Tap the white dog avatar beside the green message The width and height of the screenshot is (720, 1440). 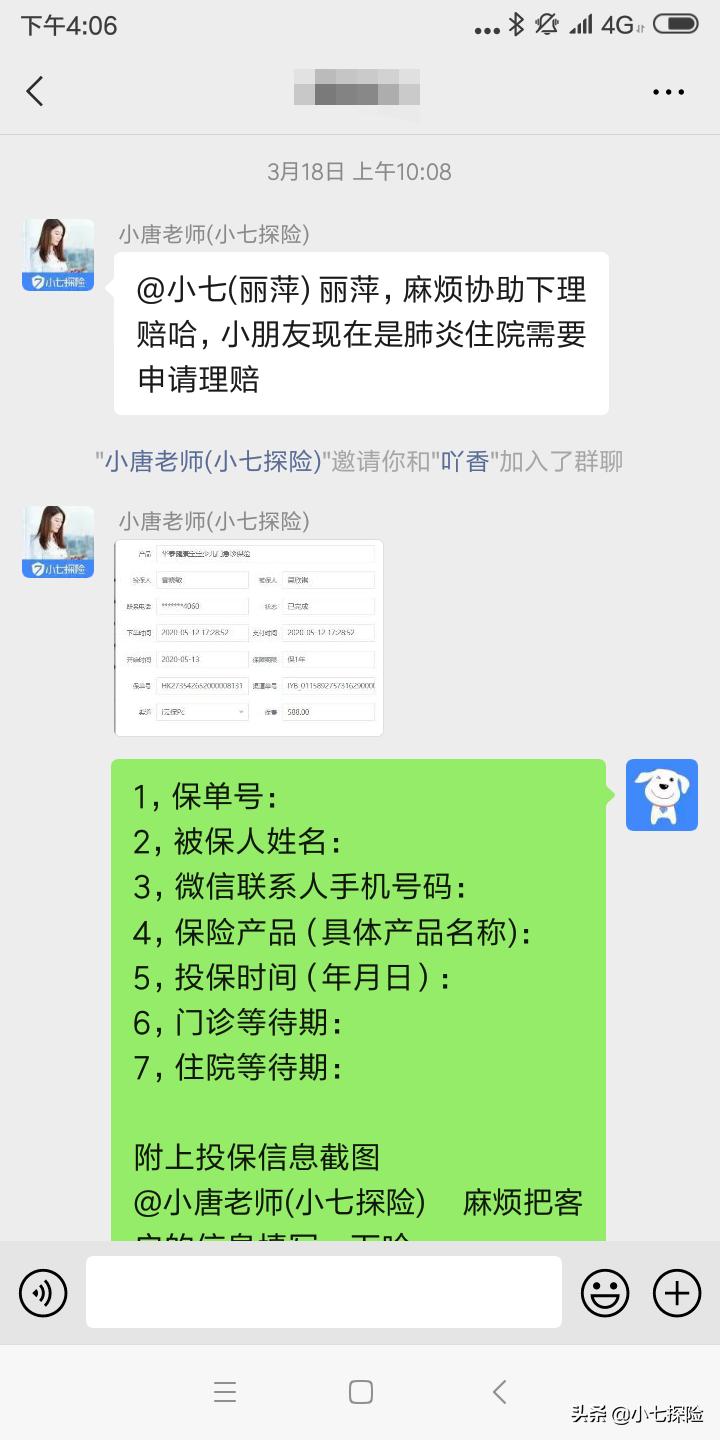pos(661,795)
